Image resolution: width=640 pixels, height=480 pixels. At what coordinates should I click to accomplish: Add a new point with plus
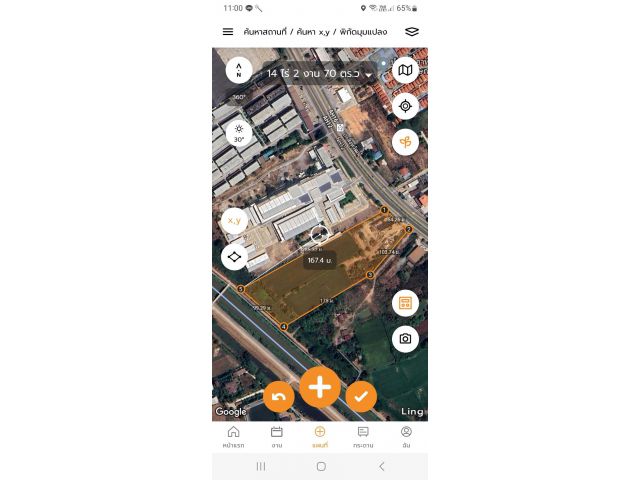tap(320, 386)
